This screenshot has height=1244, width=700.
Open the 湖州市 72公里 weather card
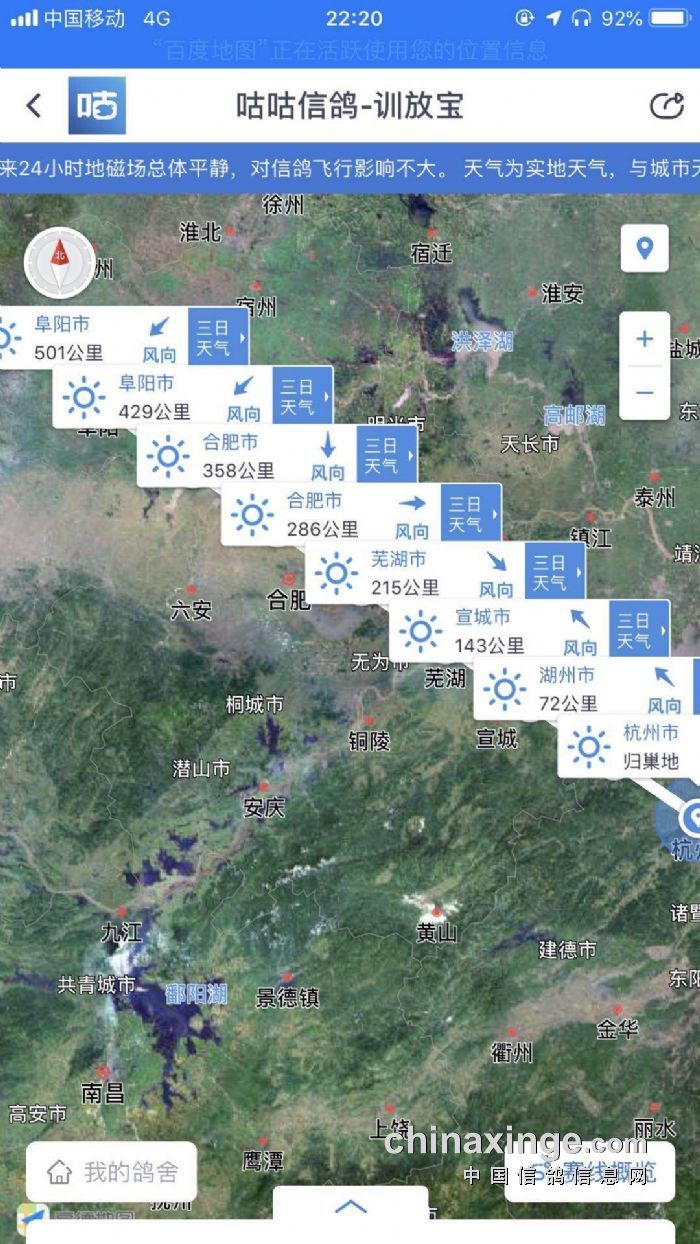point(580,690)
